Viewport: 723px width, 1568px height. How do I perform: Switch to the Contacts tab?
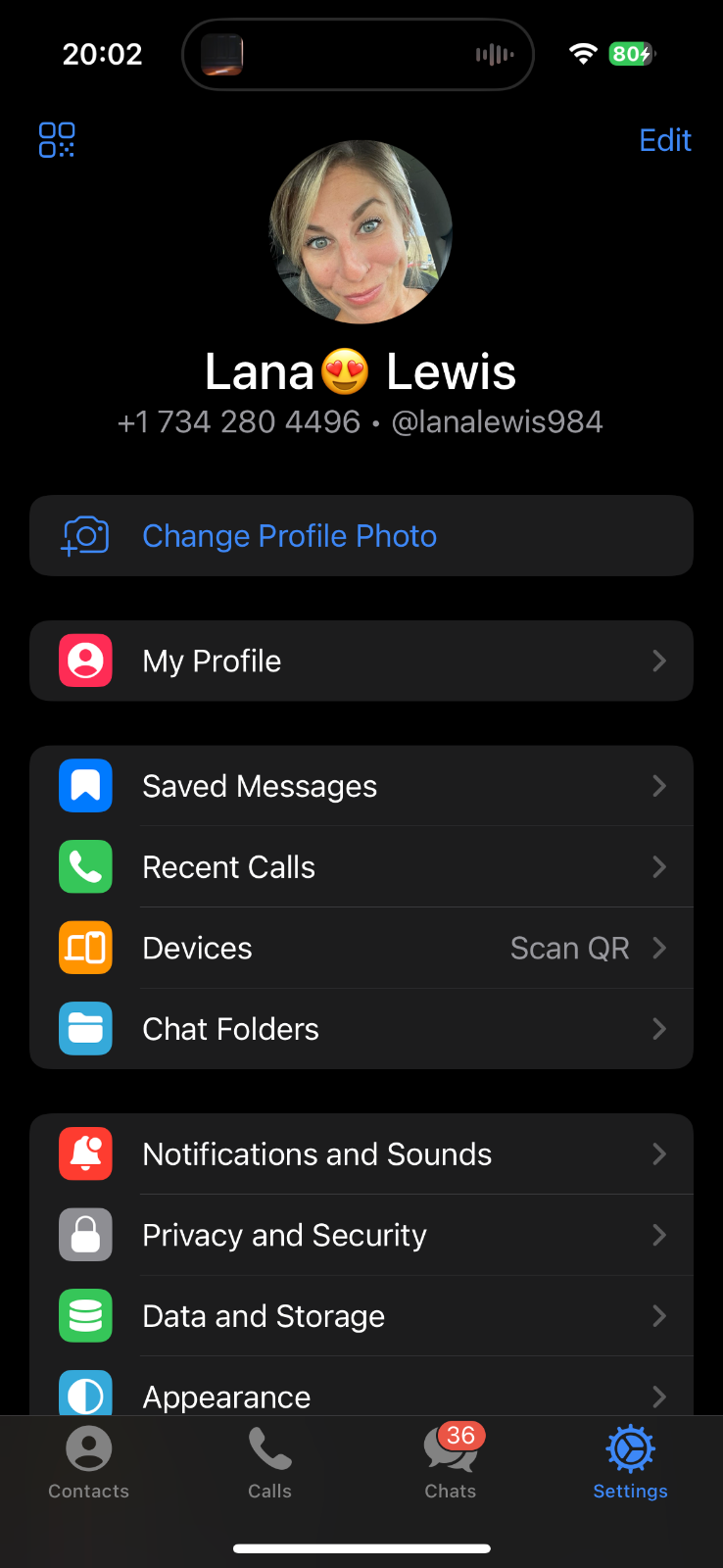89,1462
